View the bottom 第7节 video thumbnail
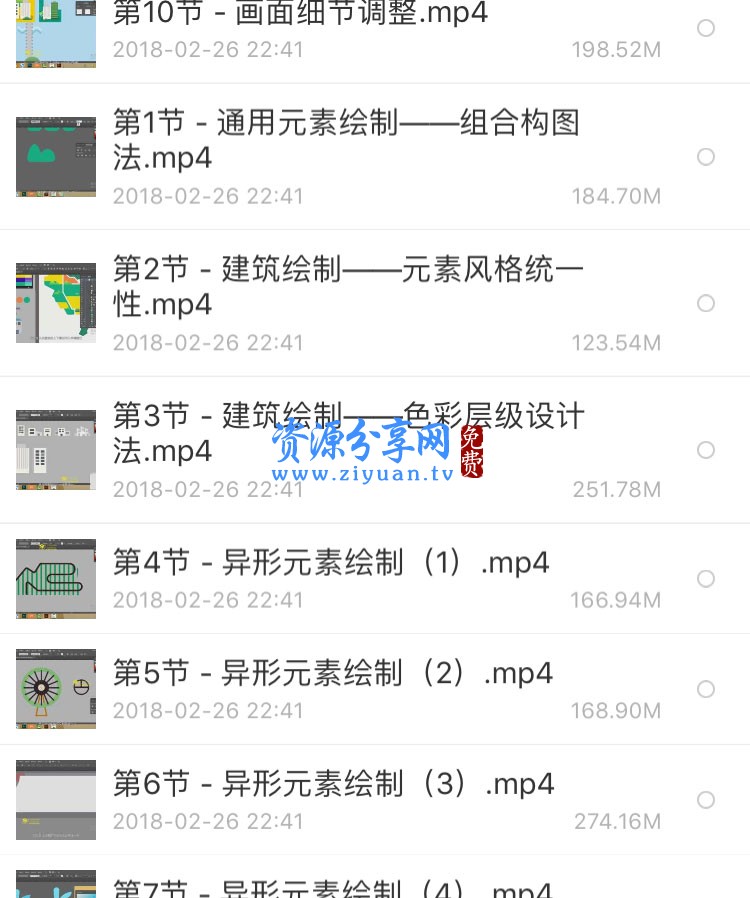The width and height of the screenshot is (750, 898). point(55,885)
